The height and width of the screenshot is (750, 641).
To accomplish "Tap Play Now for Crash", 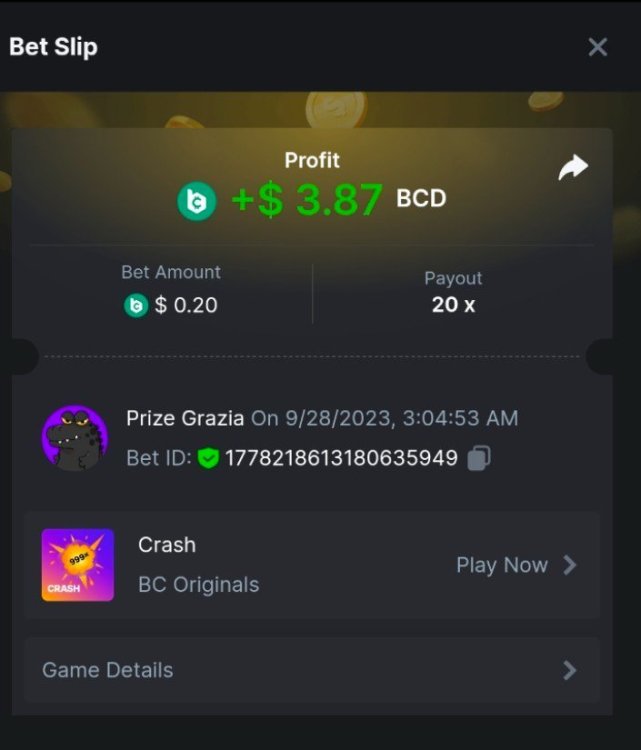I will tap(516, 565).
